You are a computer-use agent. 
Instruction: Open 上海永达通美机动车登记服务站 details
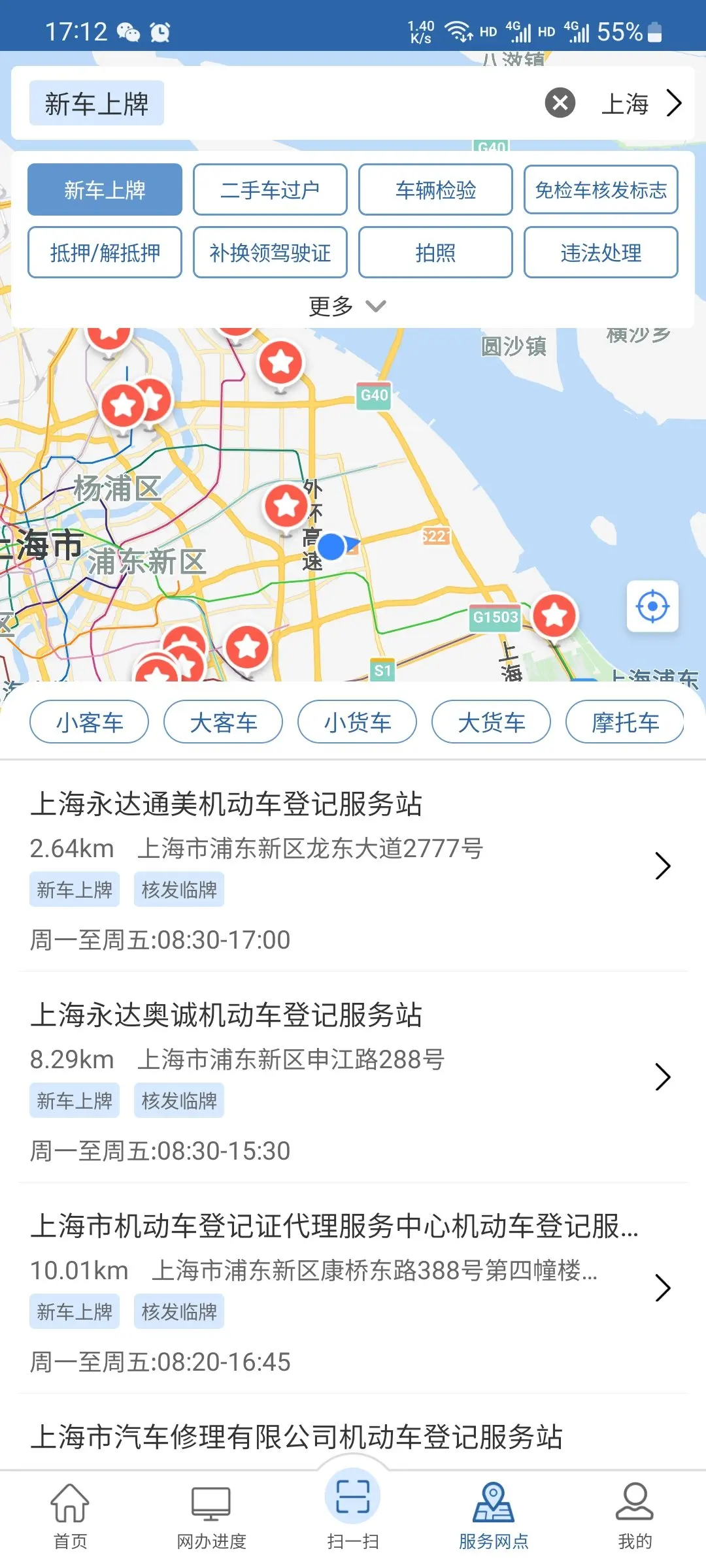pos(353,866)
